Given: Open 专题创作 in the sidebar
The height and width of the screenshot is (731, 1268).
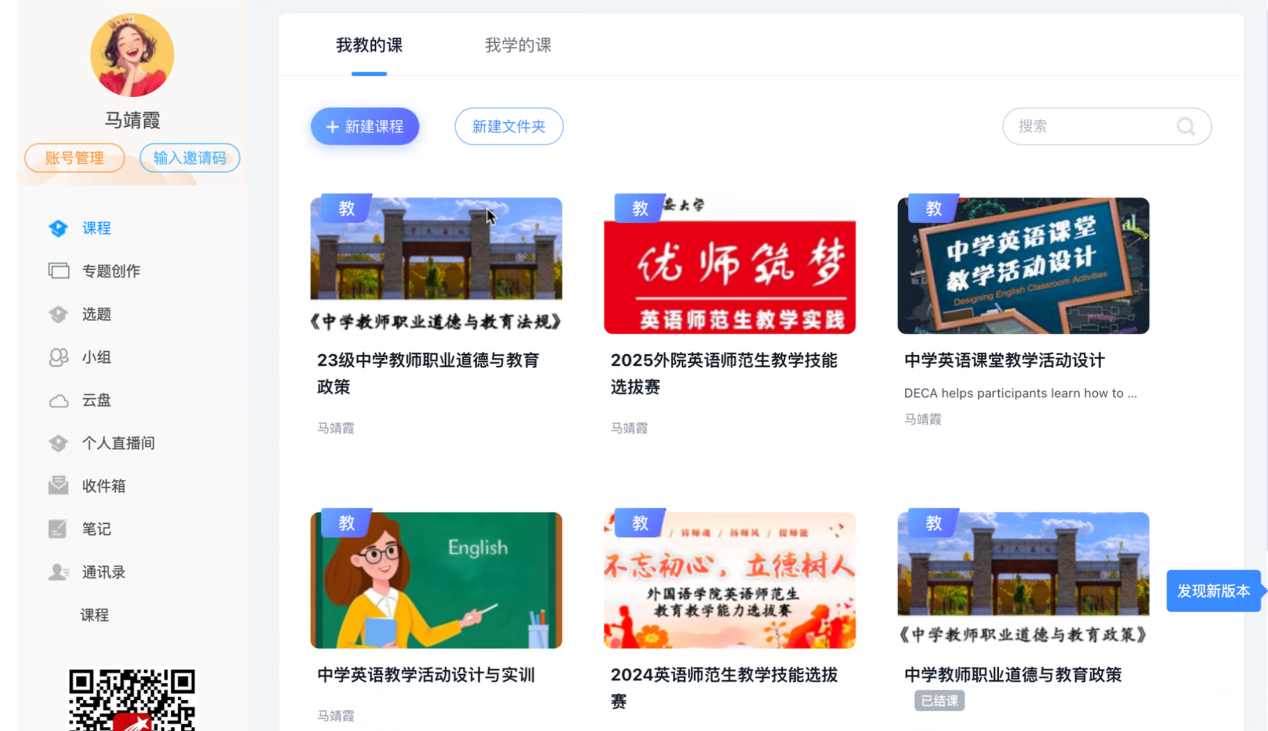Looking at the screenshot, I should click(x=110, y=271).
